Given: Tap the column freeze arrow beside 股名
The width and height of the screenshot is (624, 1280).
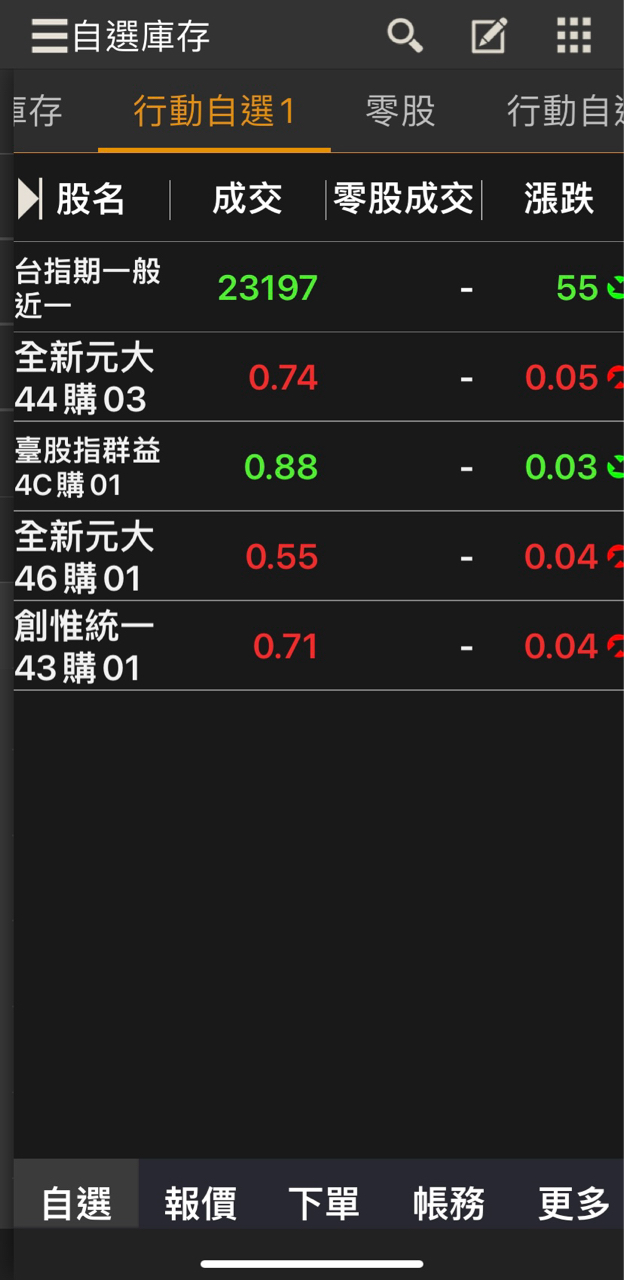Looking at the screenshot, I should coord(30,199).
